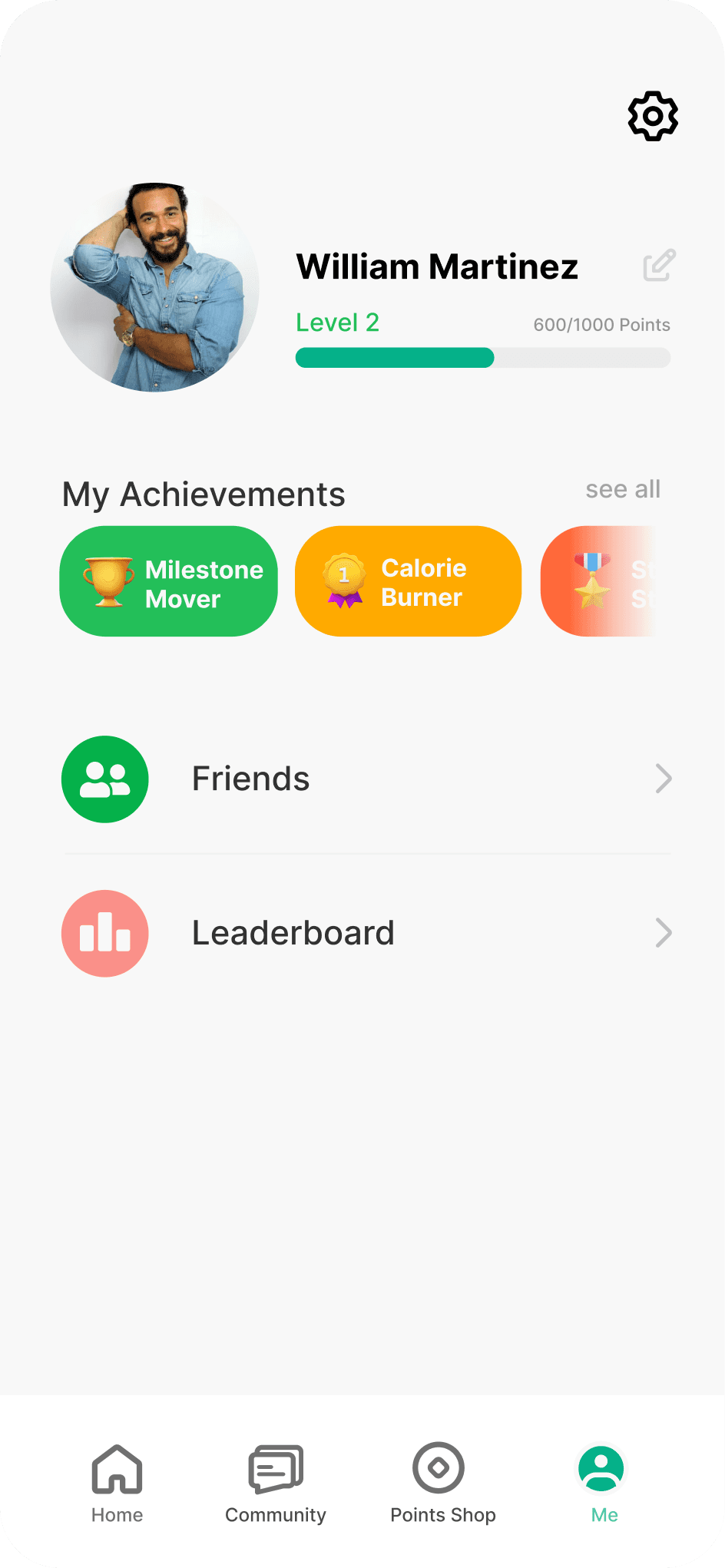The image size is (725, 1568).
Task: See all achievements
Action: [x=622, y=489]
